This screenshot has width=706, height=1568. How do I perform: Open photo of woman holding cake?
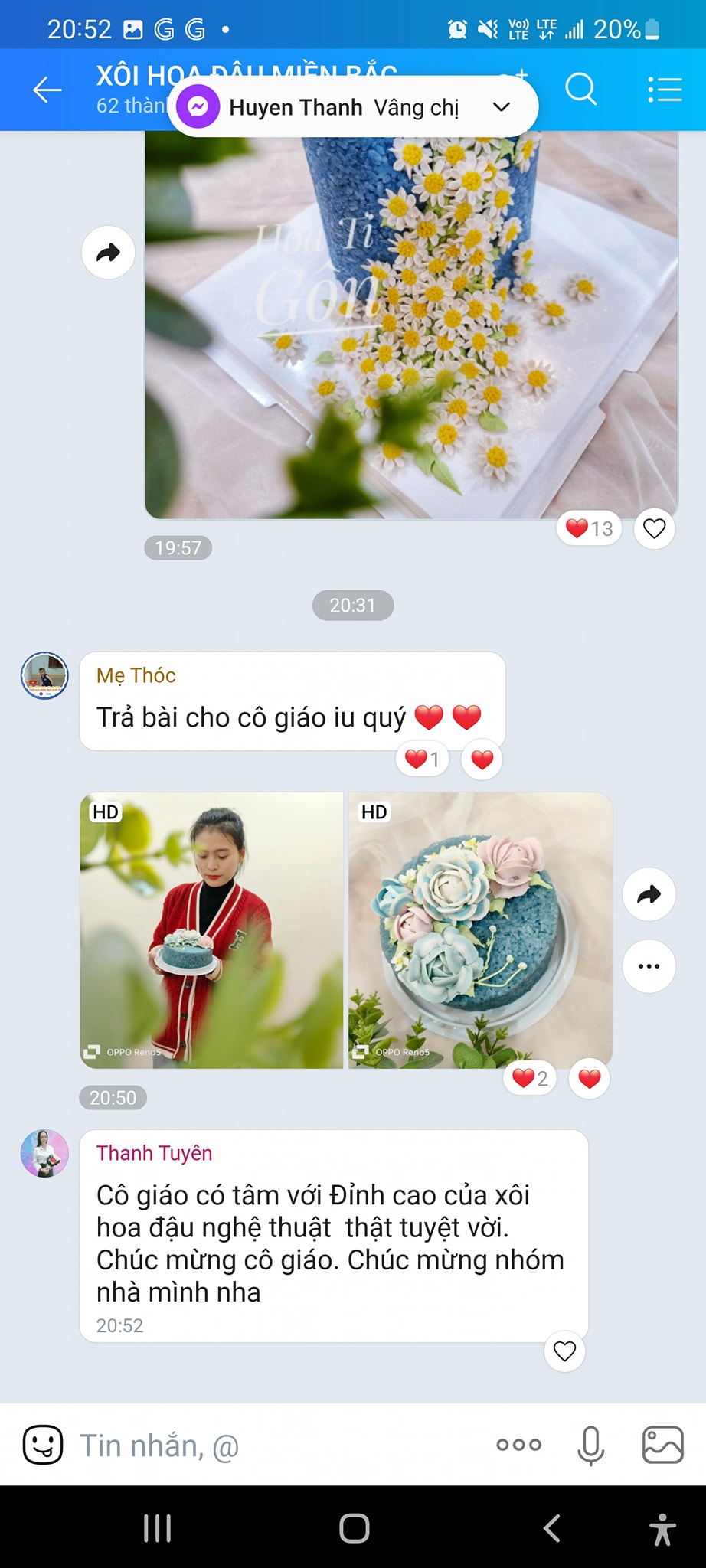coord(211,930)
